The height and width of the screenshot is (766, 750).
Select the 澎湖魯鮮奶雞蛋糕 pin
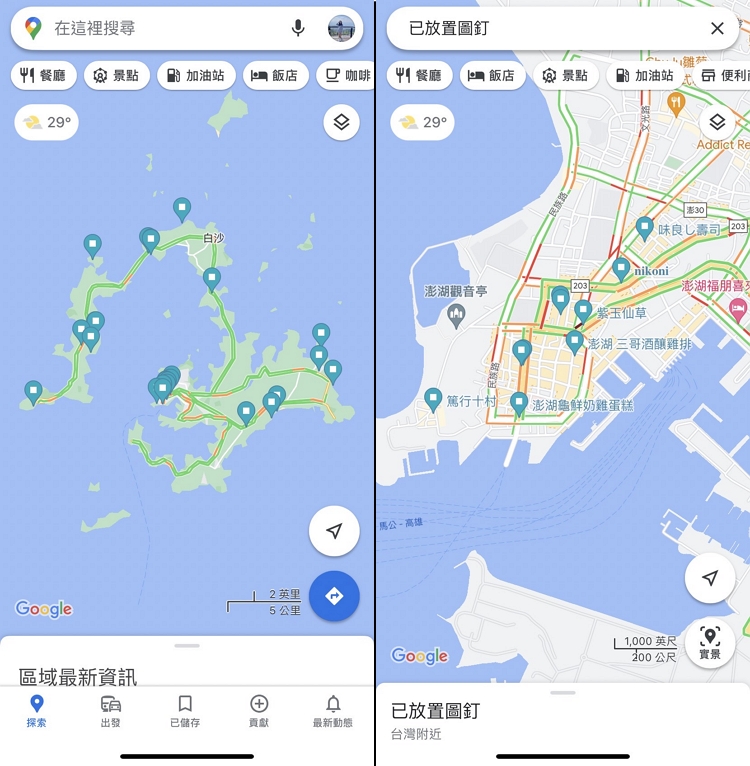[x=519, y=403]
